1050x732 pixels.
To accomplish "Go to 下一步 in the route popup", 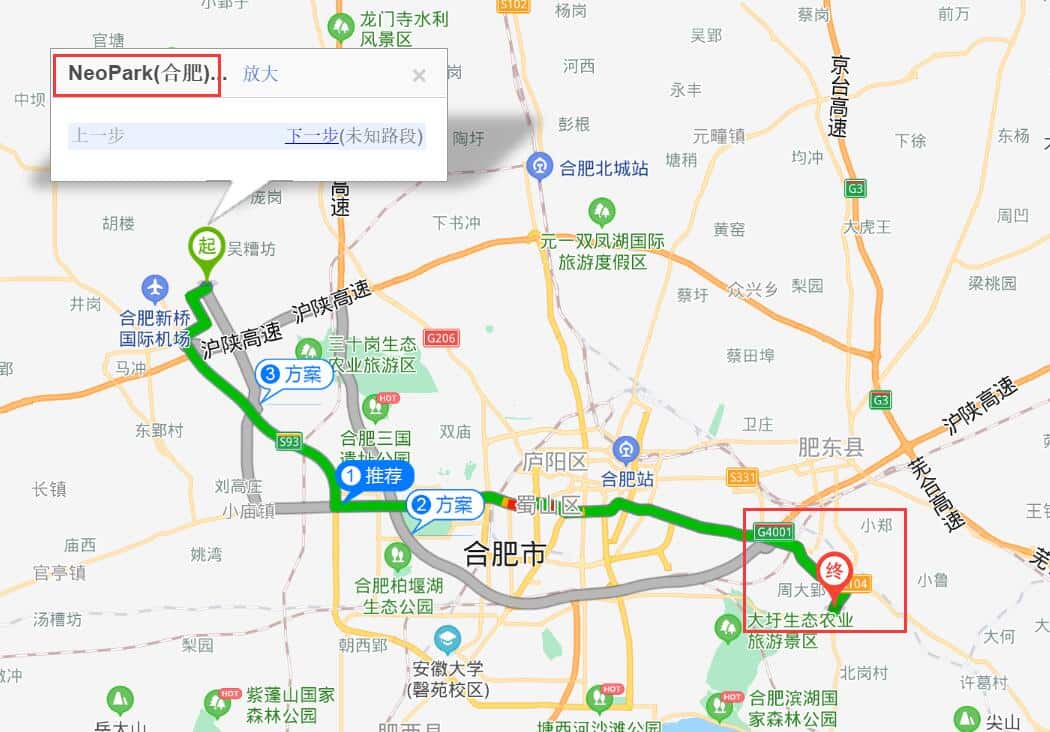I will pyautogui.click(x=311, y=136).
